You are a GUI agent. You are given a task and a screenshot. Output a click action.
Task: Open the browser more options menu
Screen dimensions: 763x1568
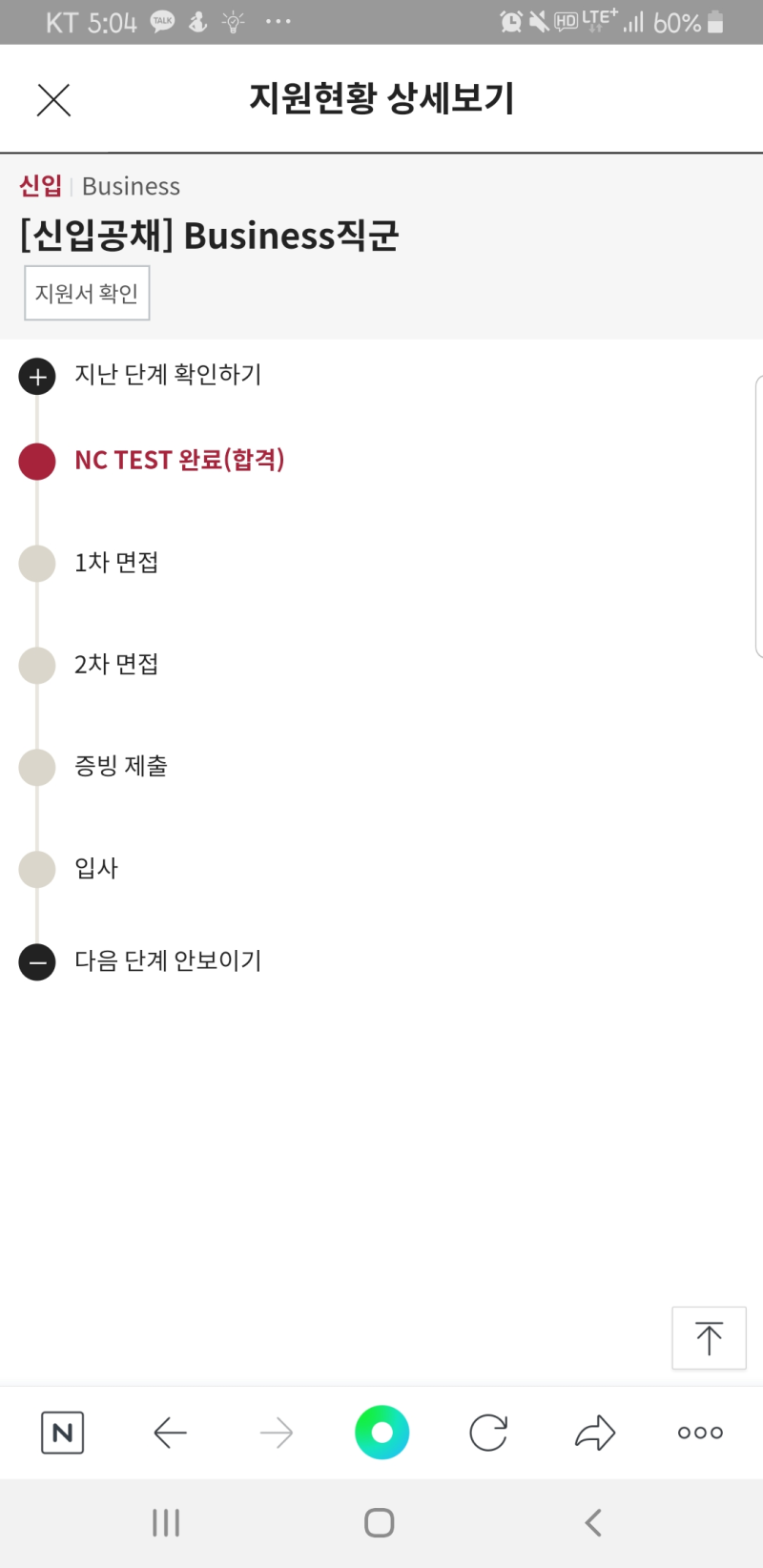(x=699, y=1432)
